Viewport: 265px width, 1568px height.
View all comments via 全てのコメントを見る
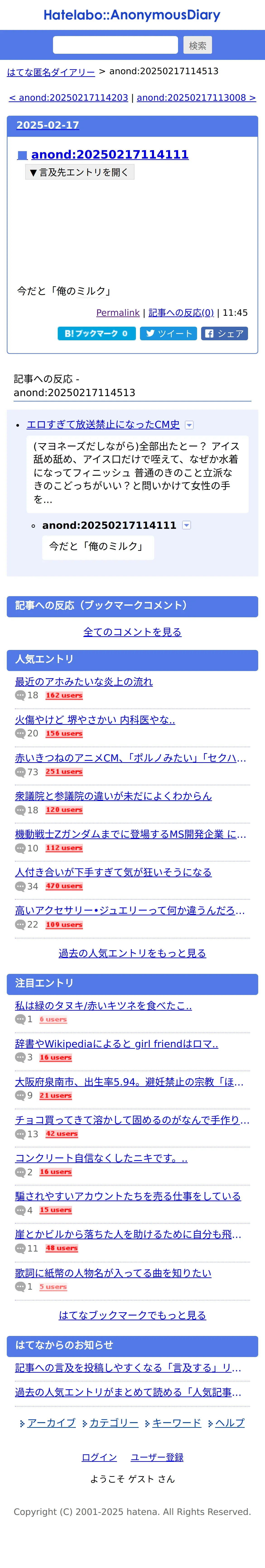(132, 632)
